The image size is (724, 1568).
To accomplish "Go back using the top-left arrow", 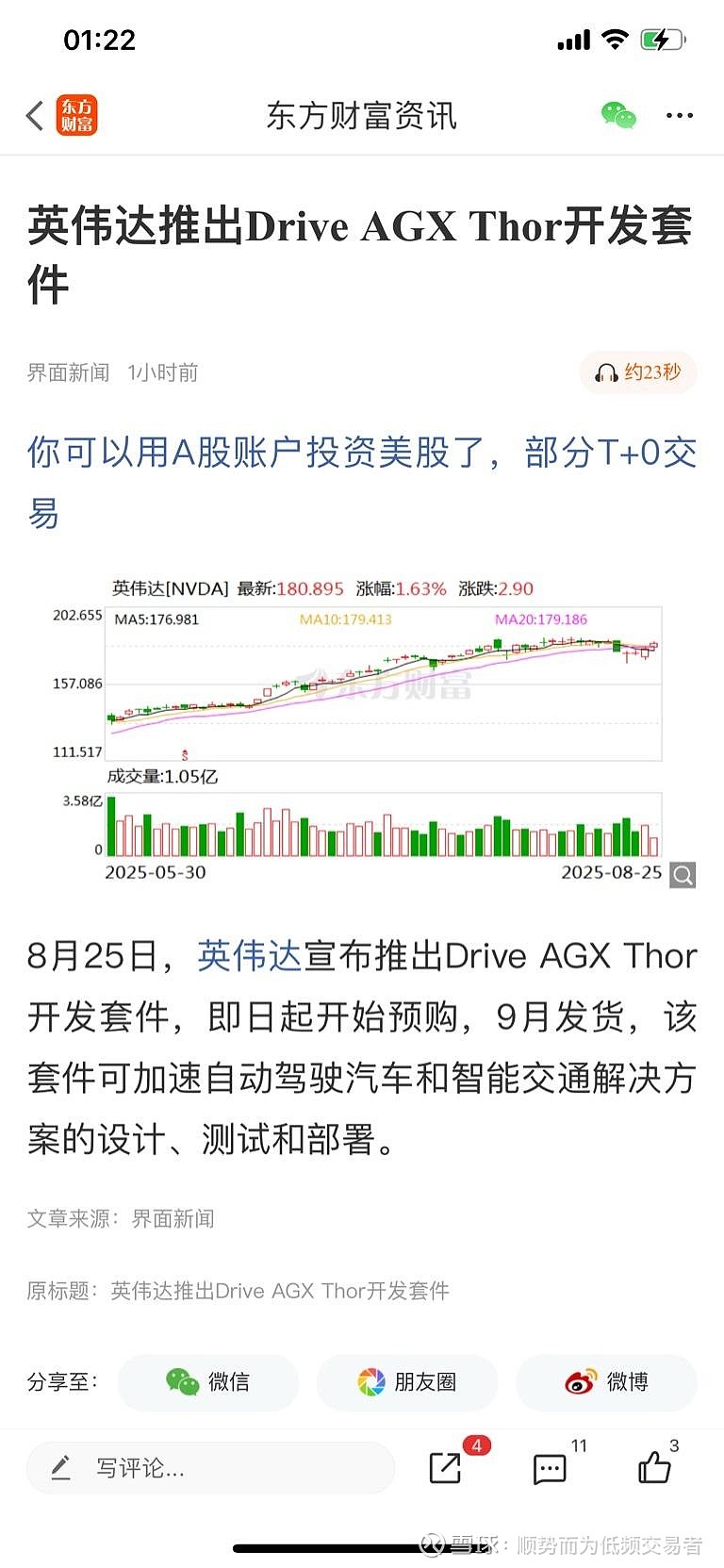I will point(35,116).
